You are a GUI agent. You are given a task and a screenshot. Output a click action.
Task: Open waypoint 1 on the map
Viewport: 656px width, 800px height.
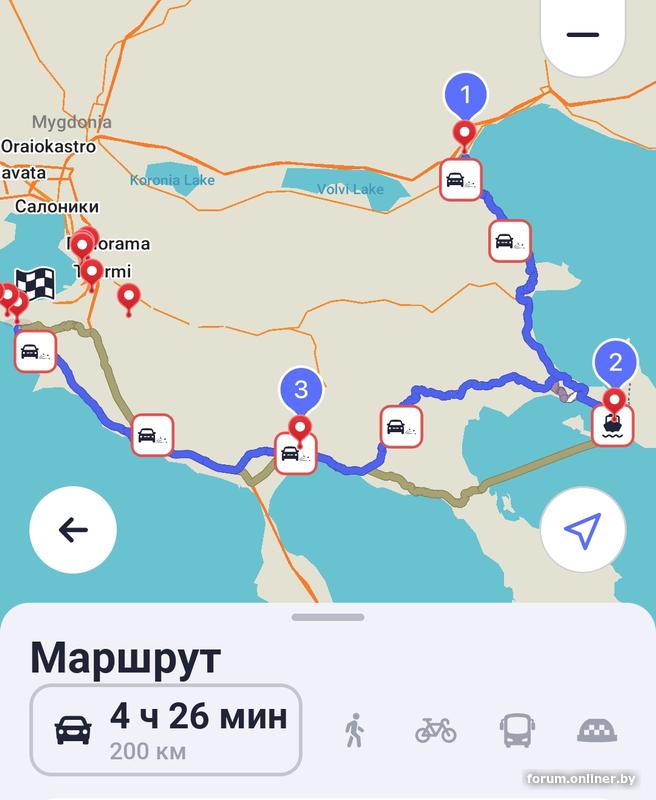point(464,96)
